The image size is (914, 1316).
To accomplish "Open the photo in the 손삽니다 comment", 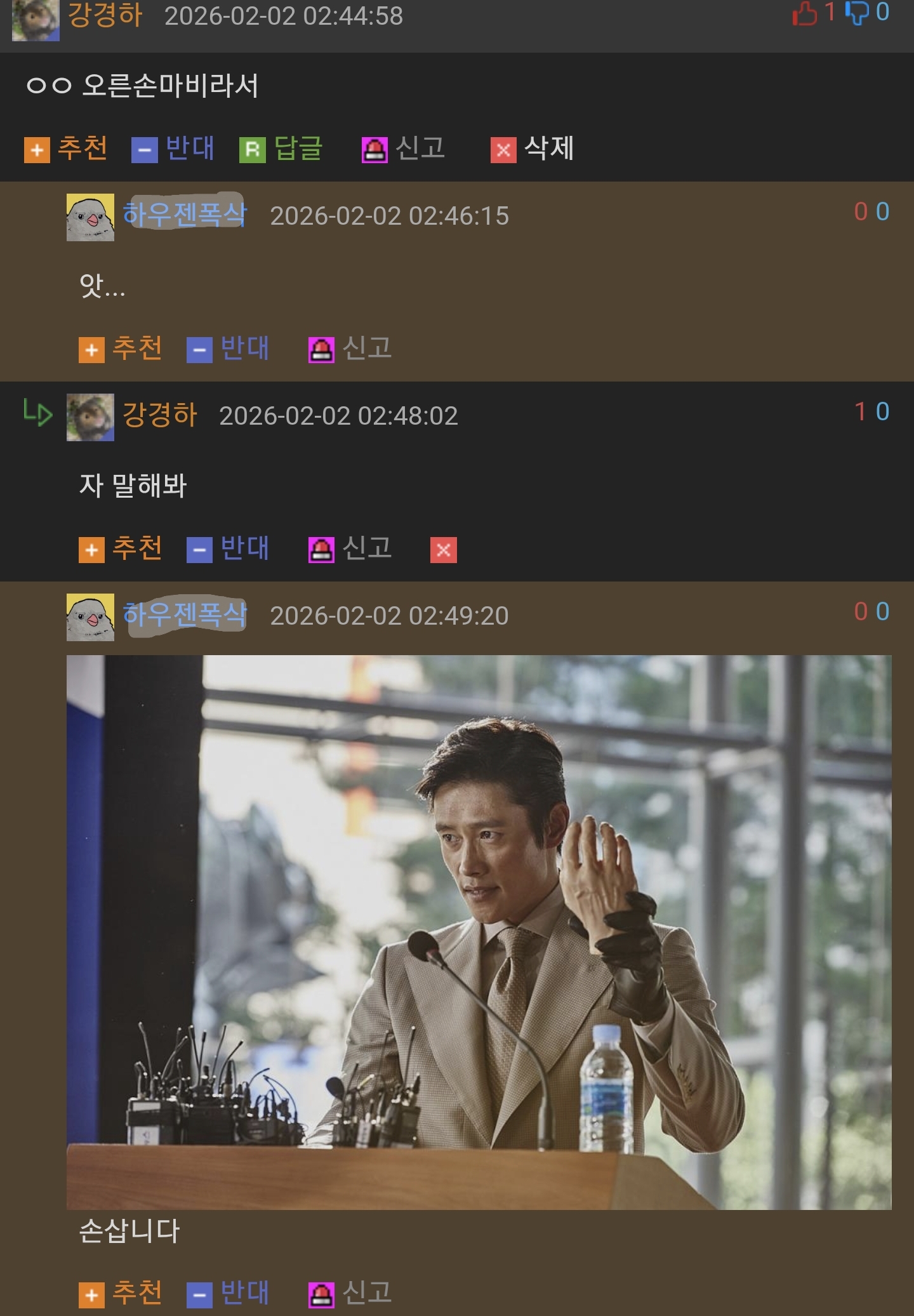I will pyautogui.click(x=479, y=932).
